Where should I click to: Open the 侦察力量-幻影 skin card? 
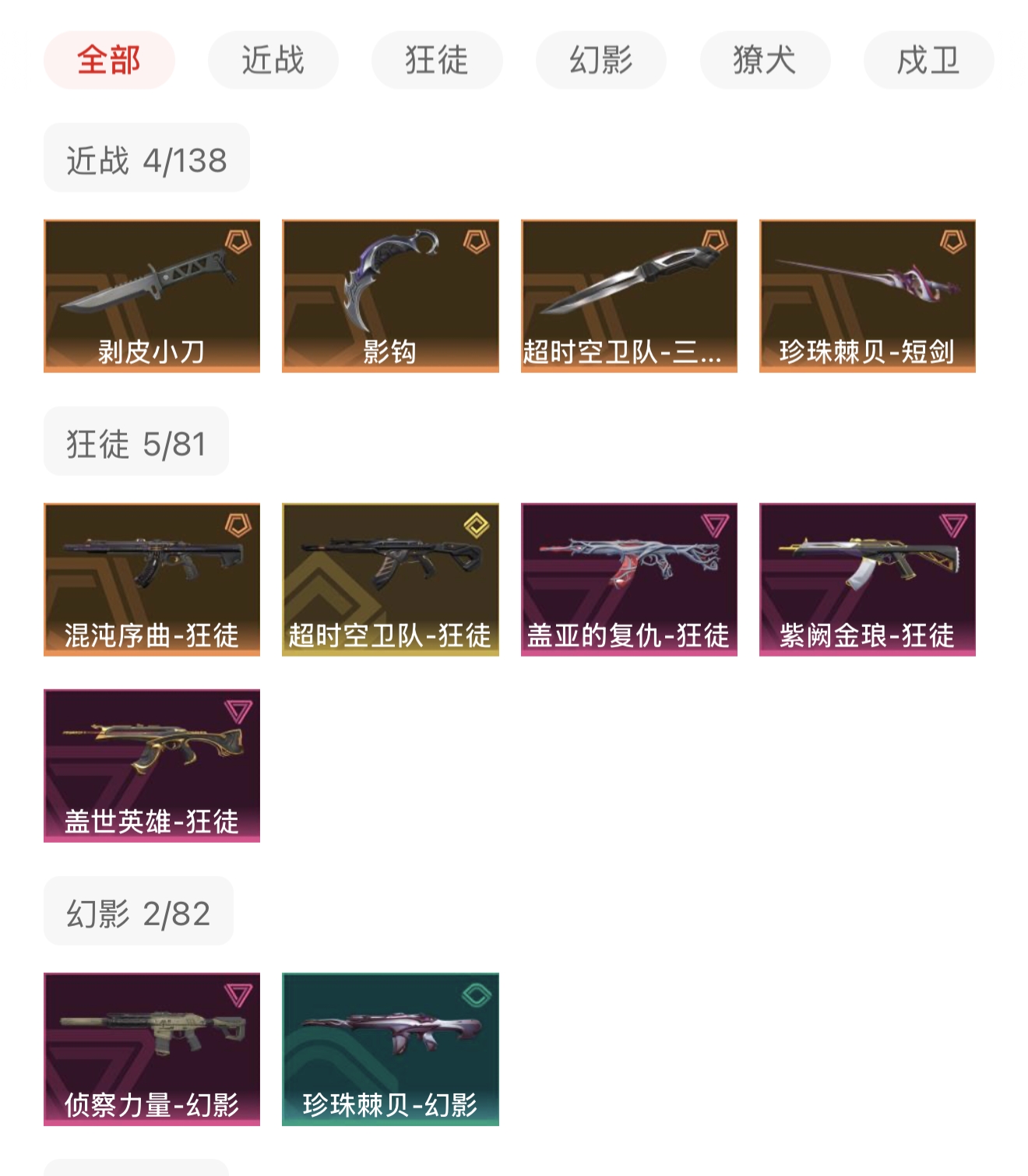click(152, 1049)
